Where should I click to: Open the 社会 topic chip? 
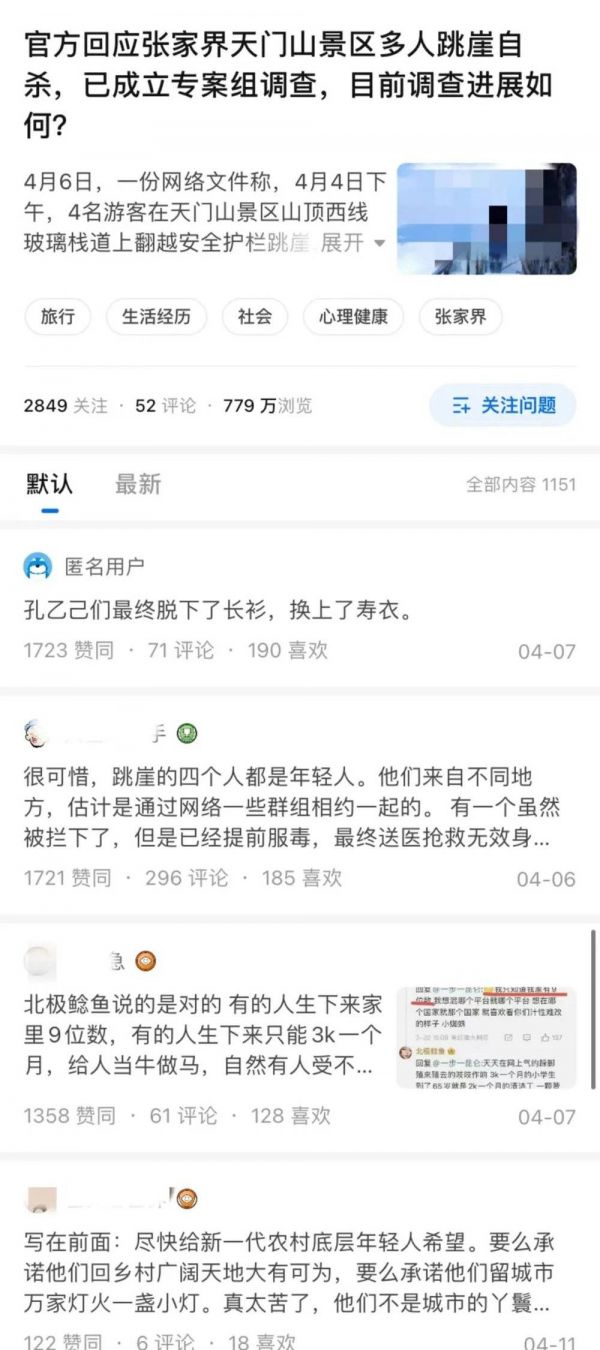254,317
